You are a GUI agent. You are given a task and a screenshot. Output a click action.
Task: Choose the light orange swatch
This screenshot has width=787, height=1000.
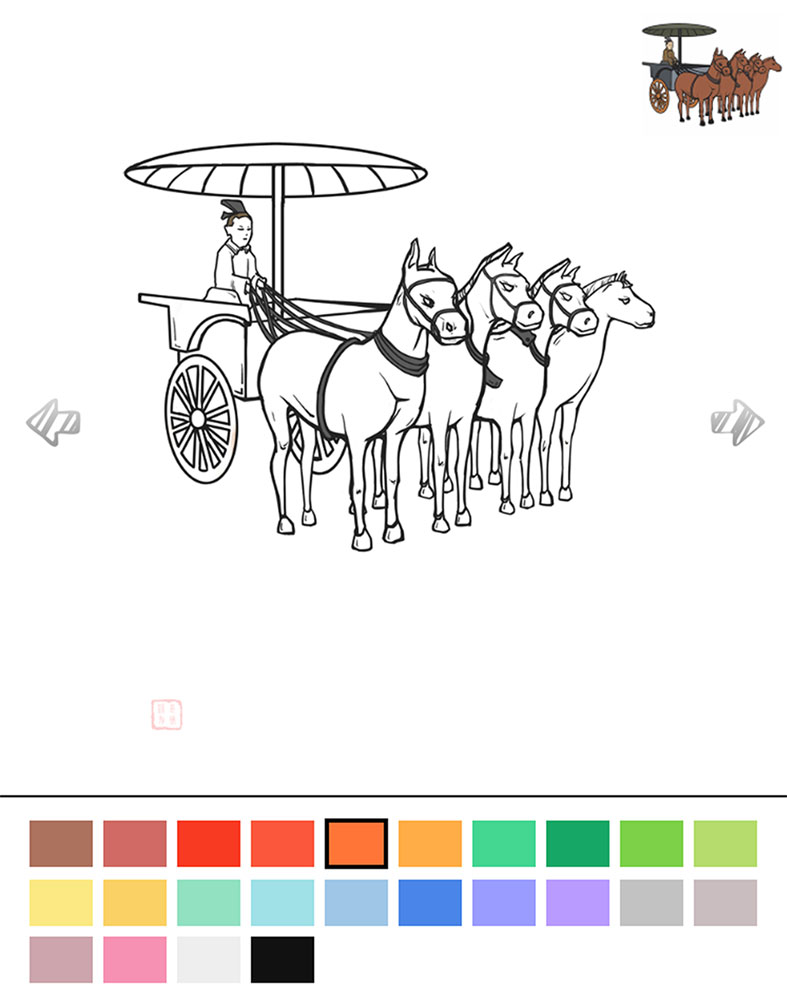click(x=430, y=843)
